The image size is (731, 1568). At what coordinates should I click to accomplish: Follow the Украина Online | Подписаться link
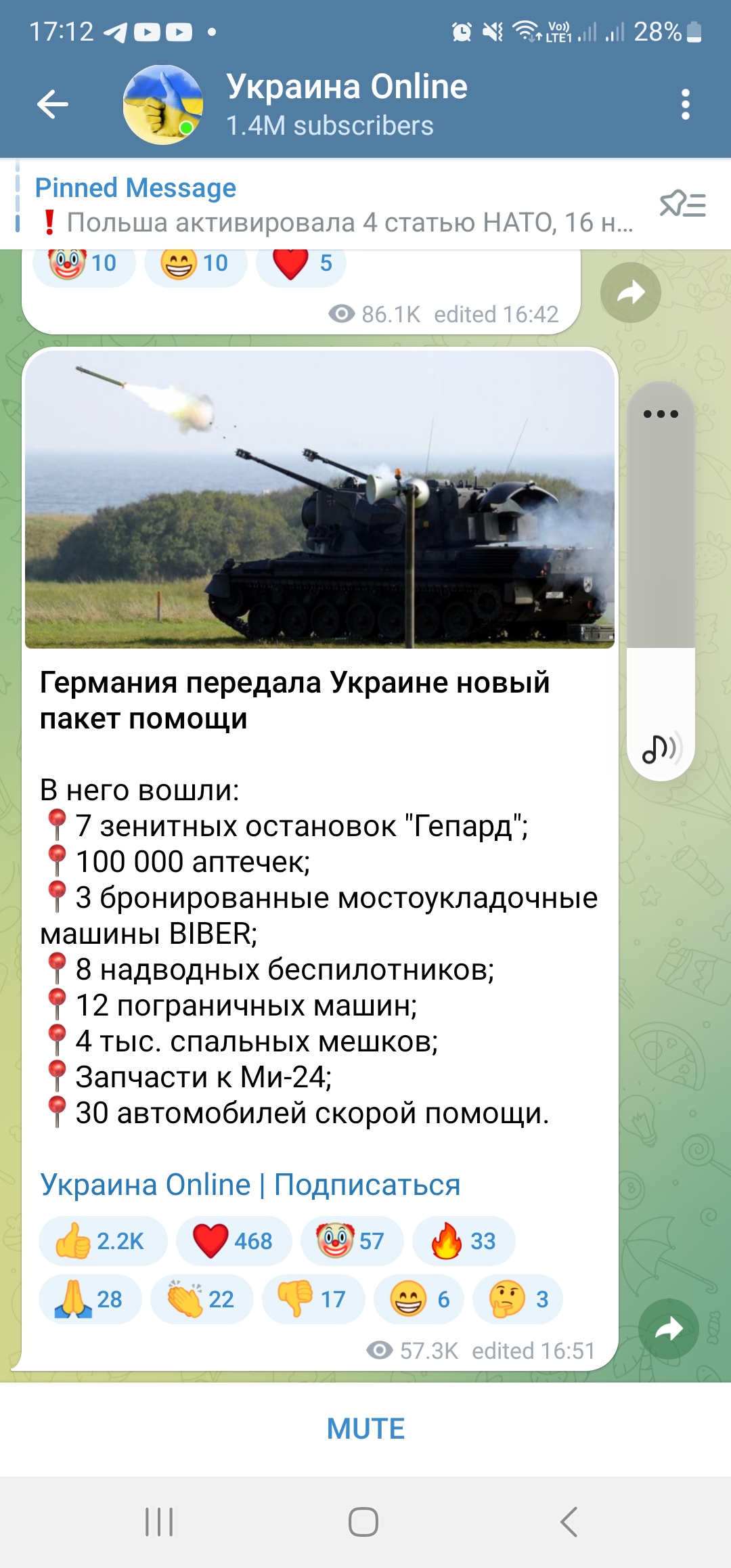click(x=250, y=1185)
